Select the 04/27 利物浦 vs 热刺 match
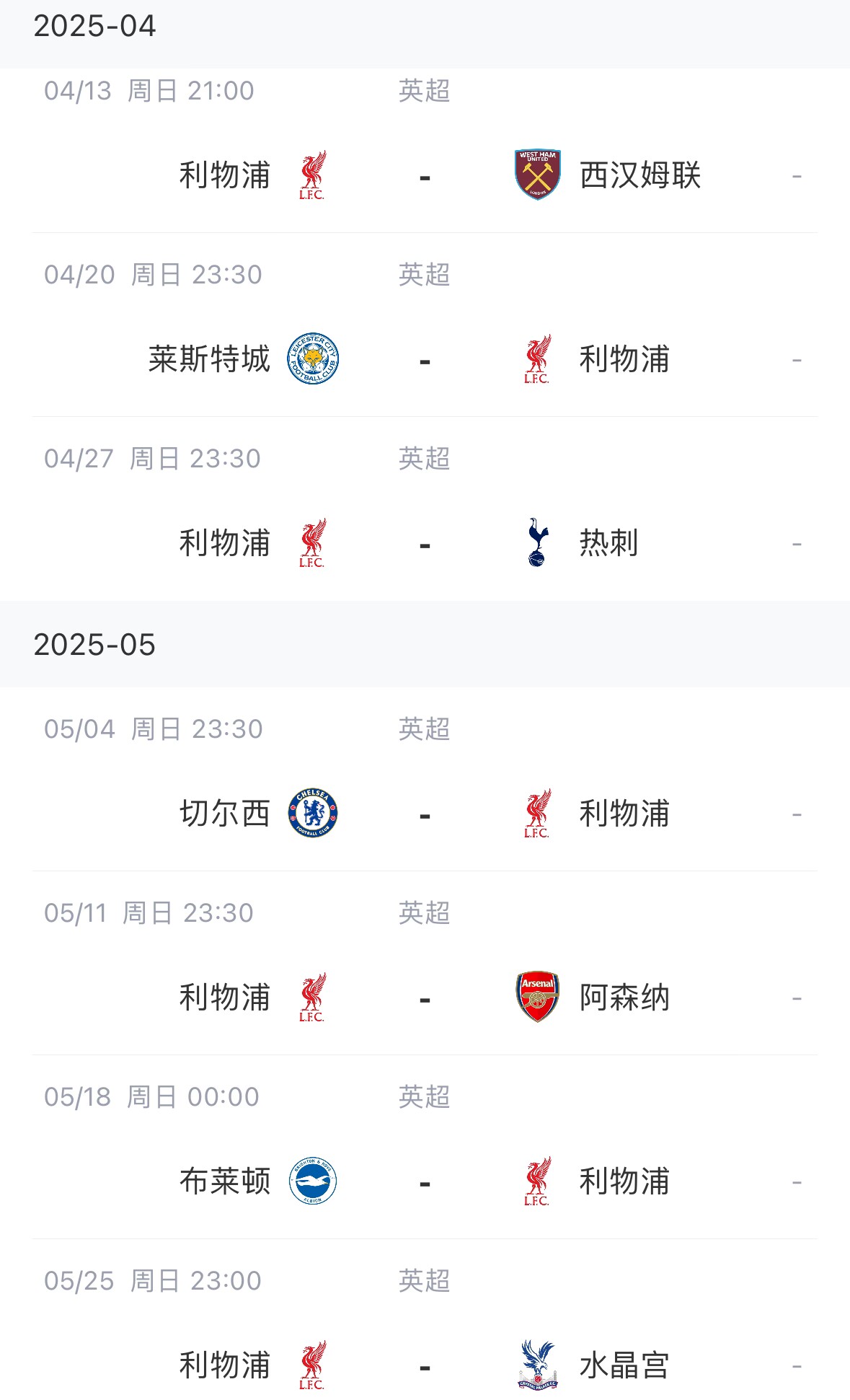 [x=425, y=543]
